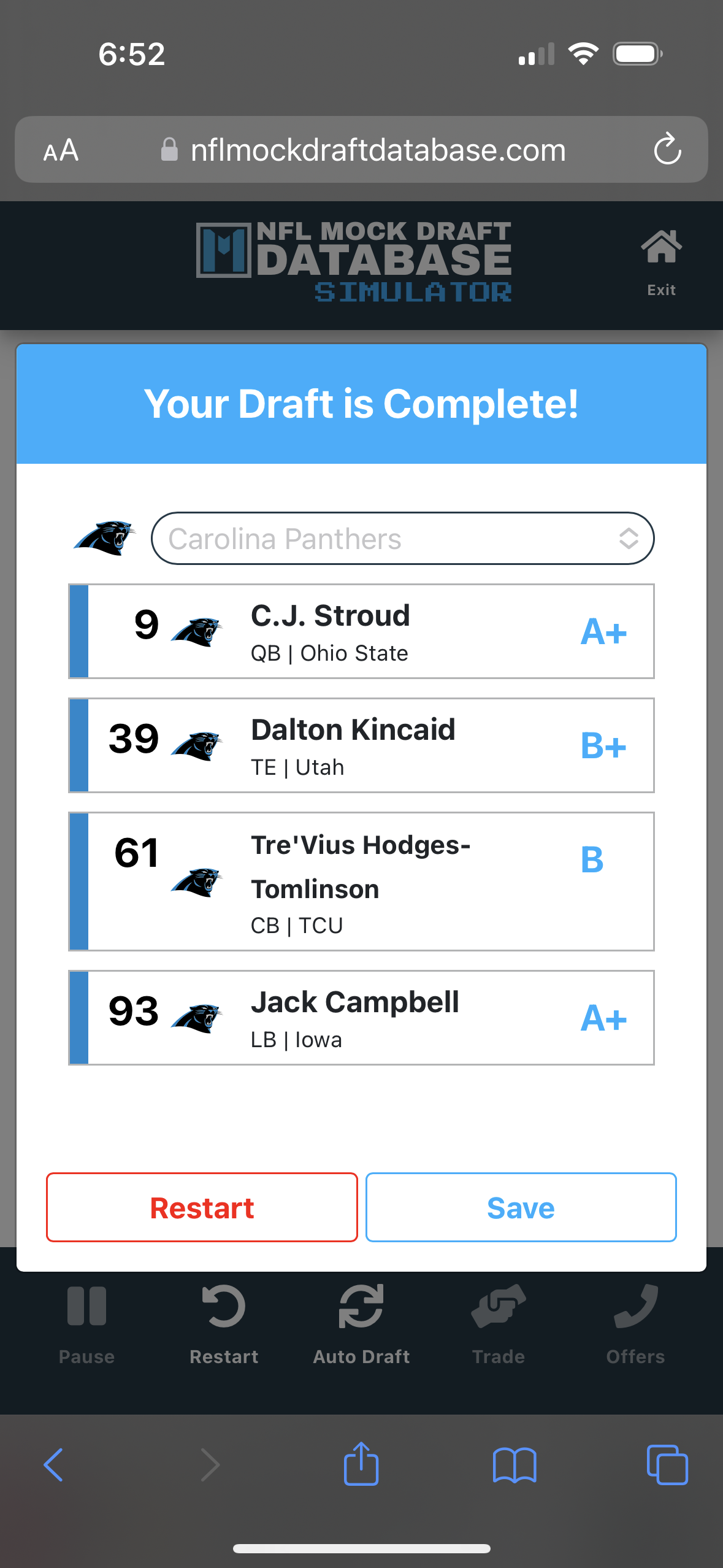Open the Tre'Vius Hodges-Tomlinson pick card

tap(361, 882)
